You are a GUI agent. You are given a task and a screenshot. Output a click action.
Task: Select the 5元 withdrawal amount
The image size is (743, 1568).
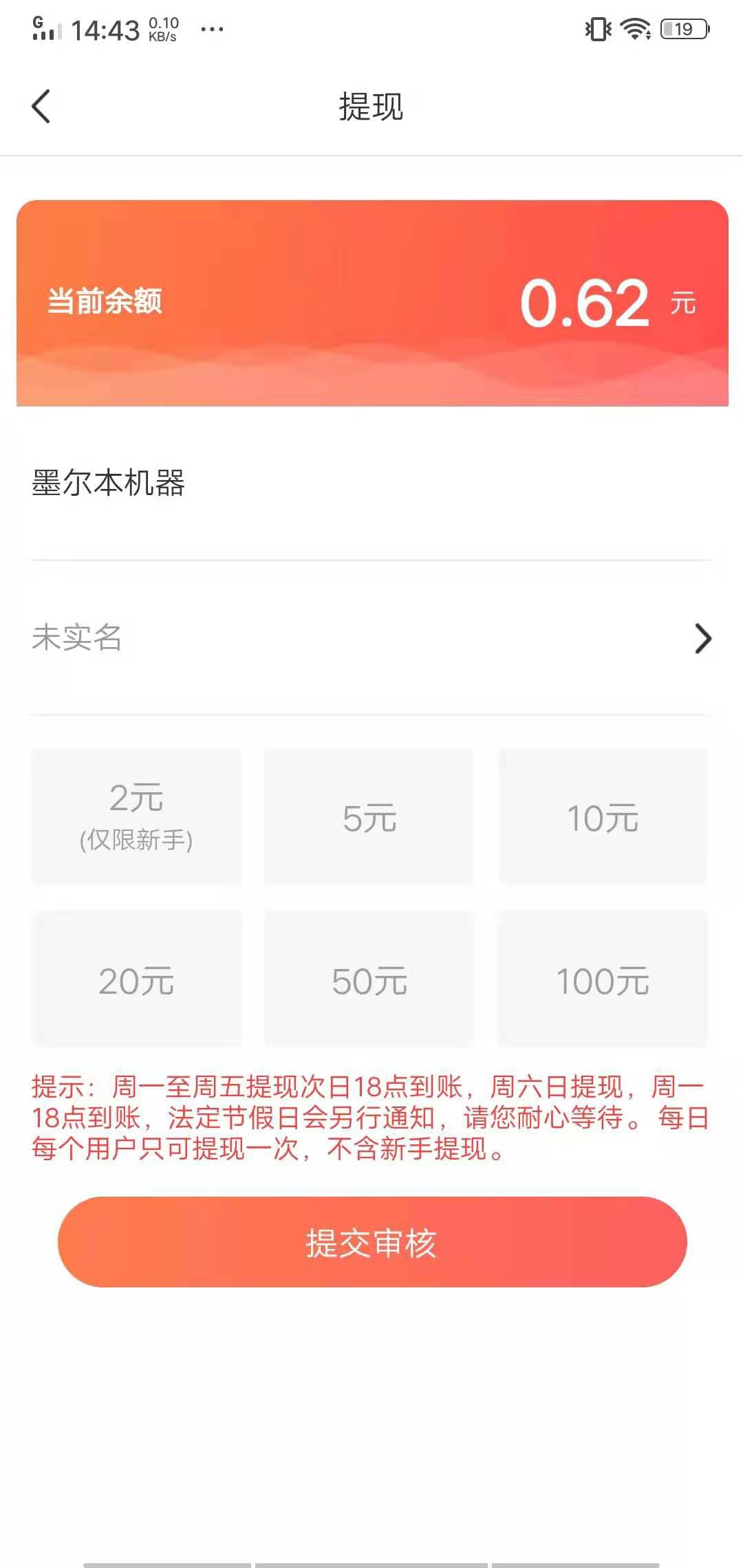coord(371,816)
